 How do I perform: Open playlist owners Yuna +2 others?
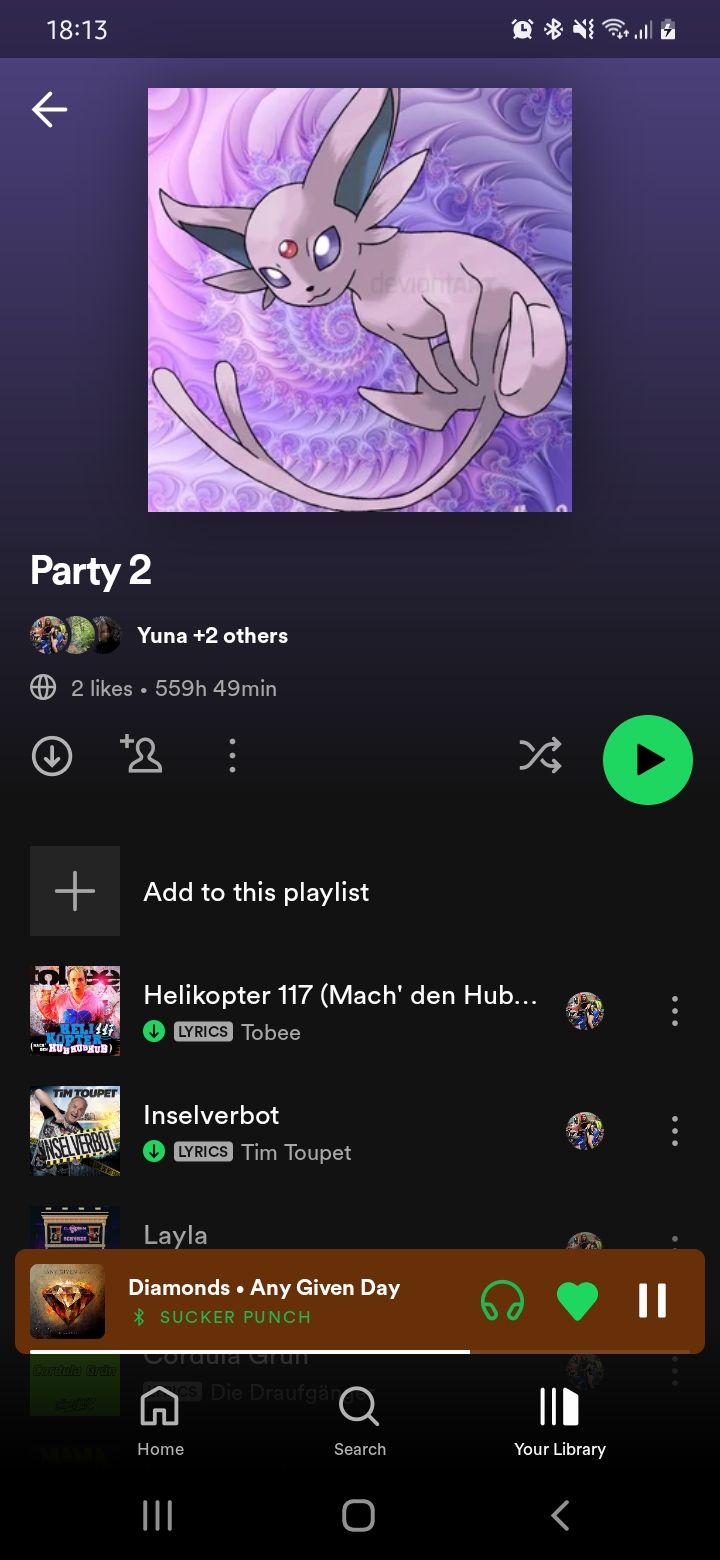212,636
